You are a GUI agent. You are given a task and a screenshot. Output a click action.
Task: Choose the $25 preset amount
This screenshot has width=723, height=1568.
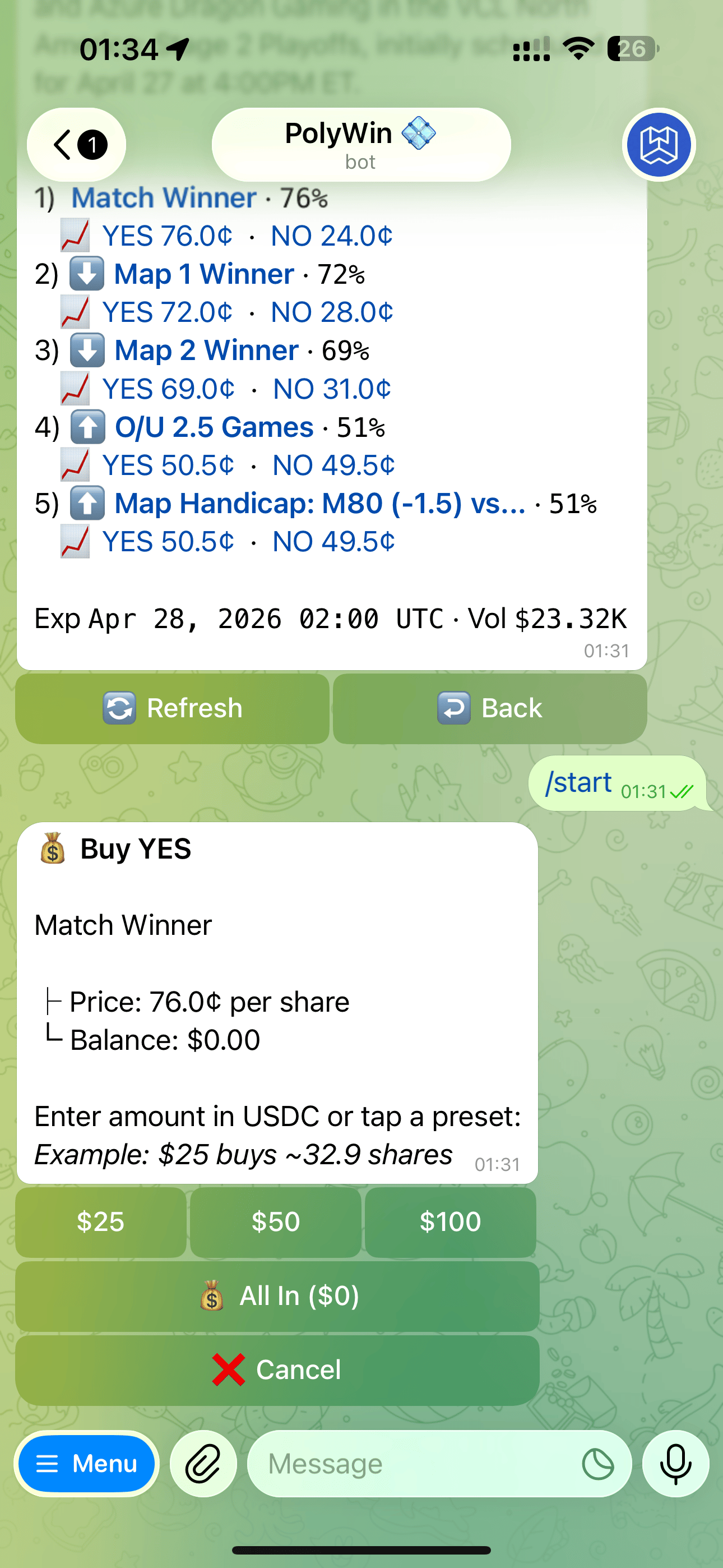[x=101, y=1221]
